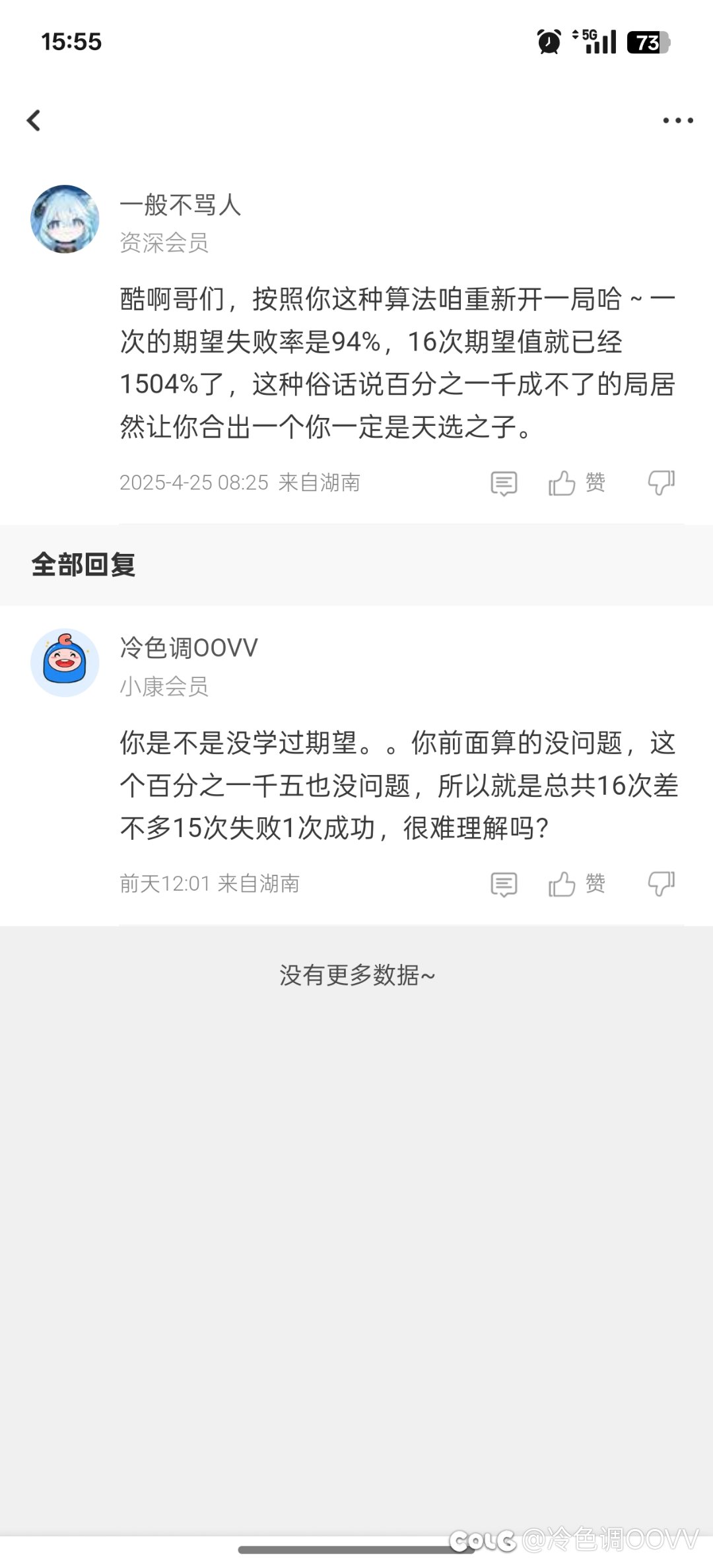The height and width of the screenshot is (1568, 713).
Task: Dislike 一般不骂人's comment
Action: [661, 483]
